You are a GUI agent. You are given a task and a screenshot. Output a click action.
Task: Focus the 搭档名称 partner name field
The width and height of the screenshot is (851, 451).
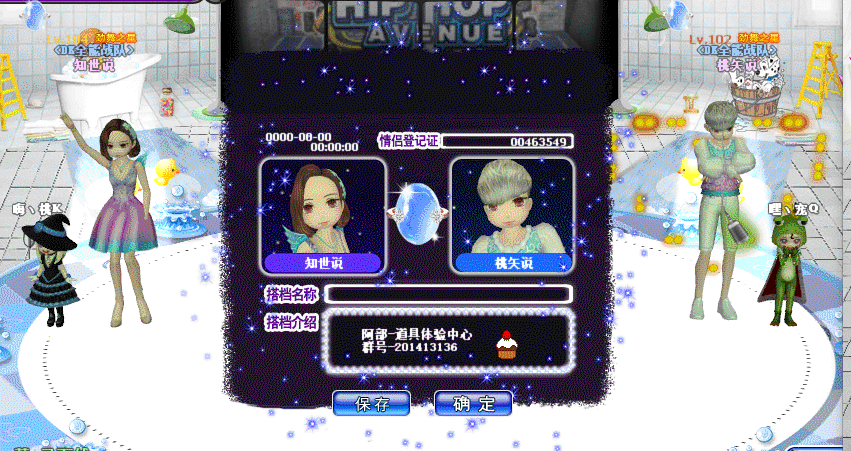(x=447, y=294)
